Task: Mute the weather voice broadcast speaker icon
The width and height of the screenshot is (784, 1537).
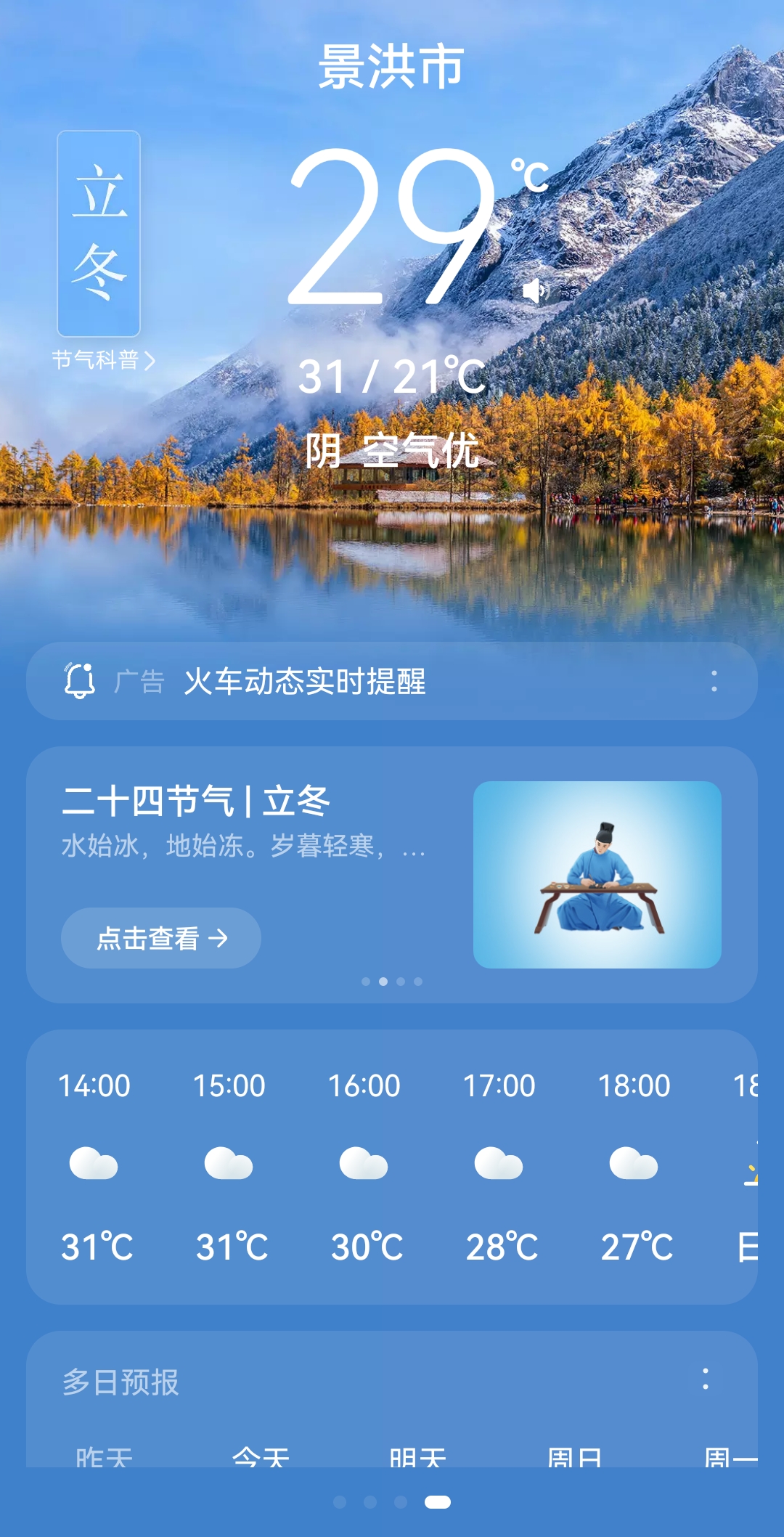Action: (x=535, y=290)
